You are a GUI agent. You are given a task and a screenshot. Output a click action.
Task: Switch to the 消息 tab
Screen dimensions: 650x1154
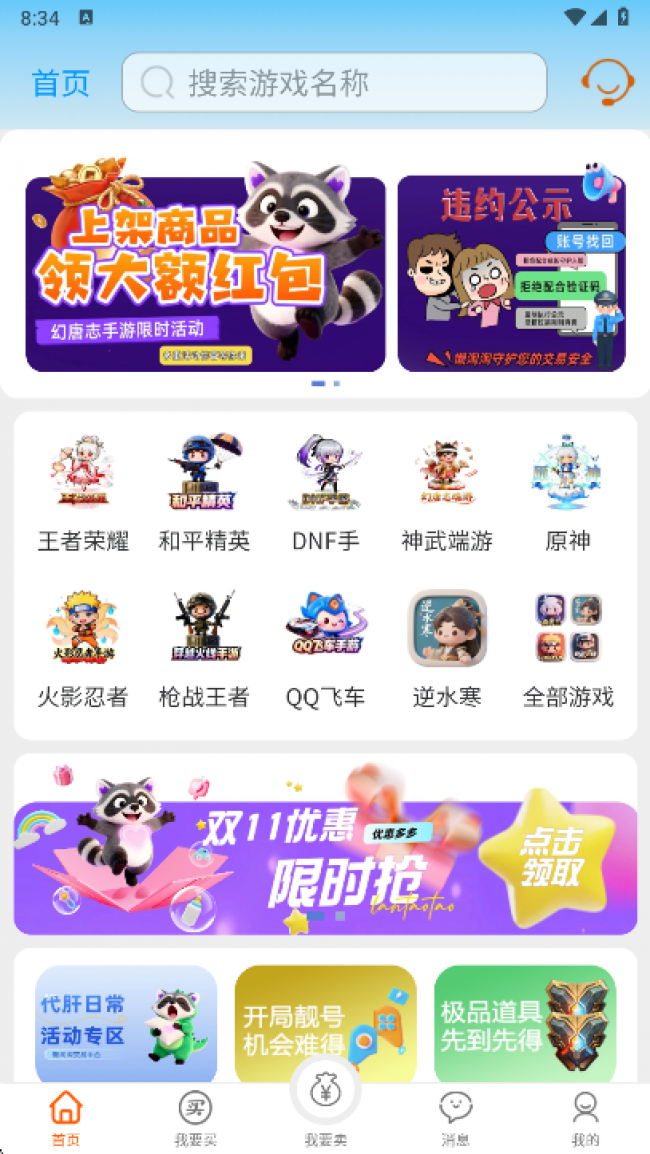click(456, 1118)
